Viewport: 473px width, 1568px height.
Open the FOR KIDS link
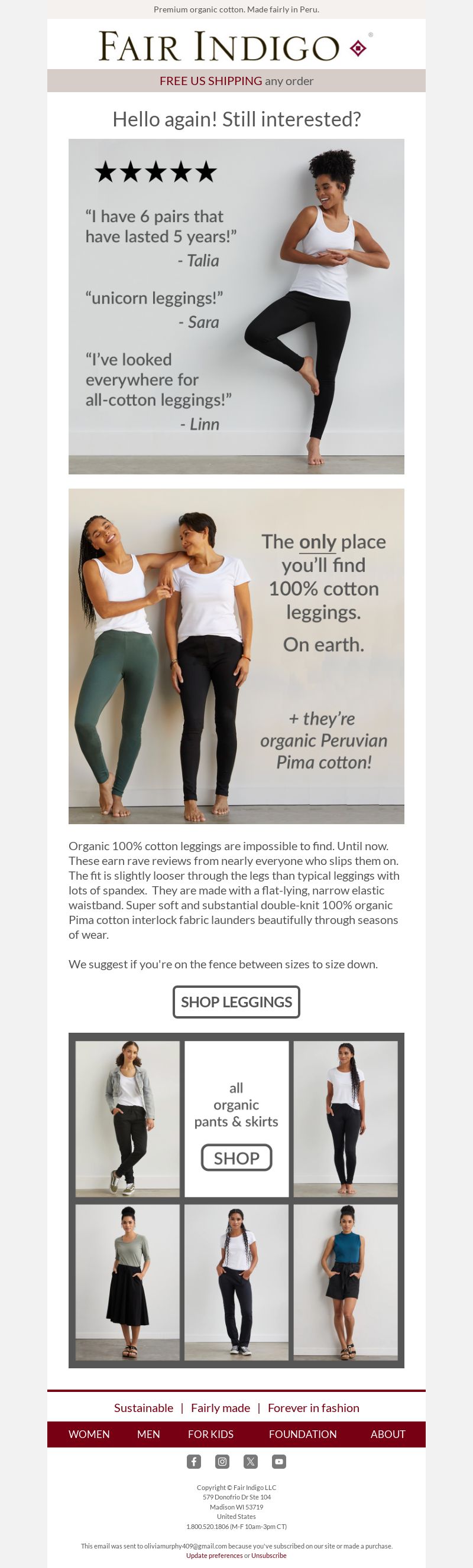pos(210,1434)
